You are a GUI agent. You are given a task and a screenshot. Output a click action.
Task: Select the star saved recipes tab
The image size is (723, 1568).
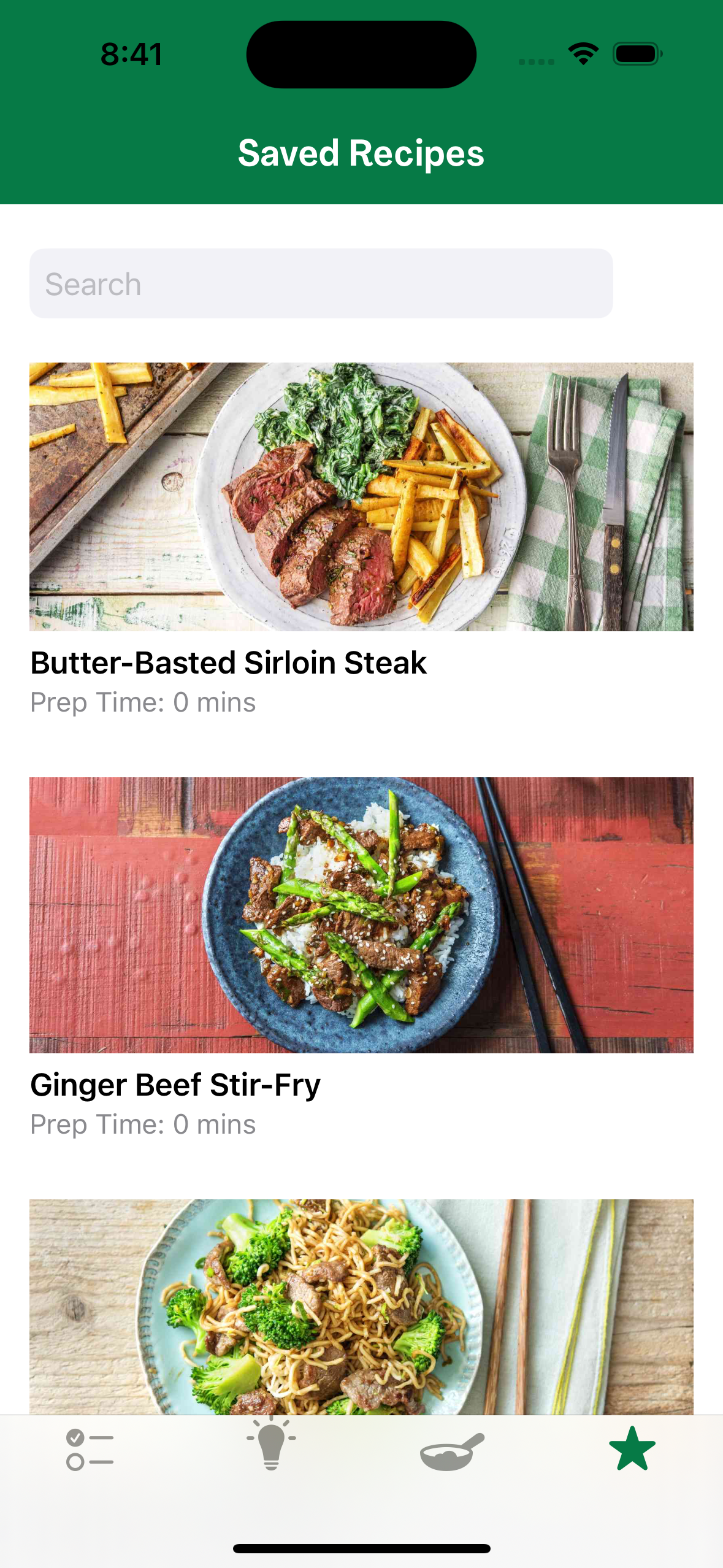[632, 1450]
